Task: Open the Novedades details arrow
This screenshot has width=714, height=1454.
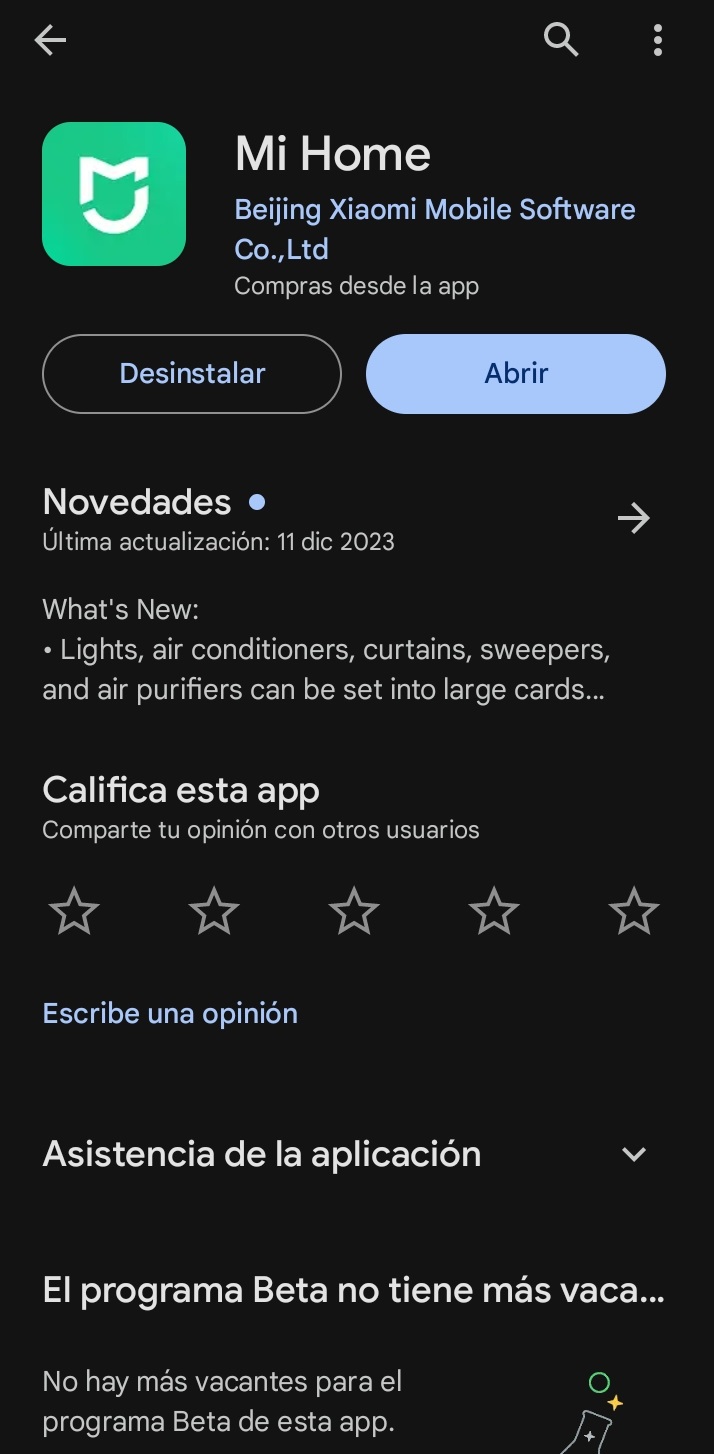Action: pyautogui.click(x=634, y=518)
